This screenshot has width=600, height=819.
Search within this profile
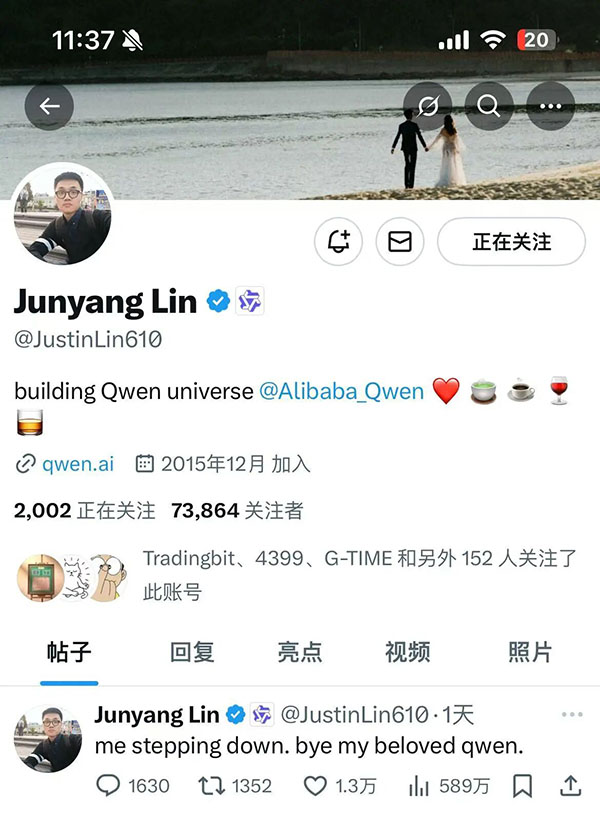click(489, 106)
